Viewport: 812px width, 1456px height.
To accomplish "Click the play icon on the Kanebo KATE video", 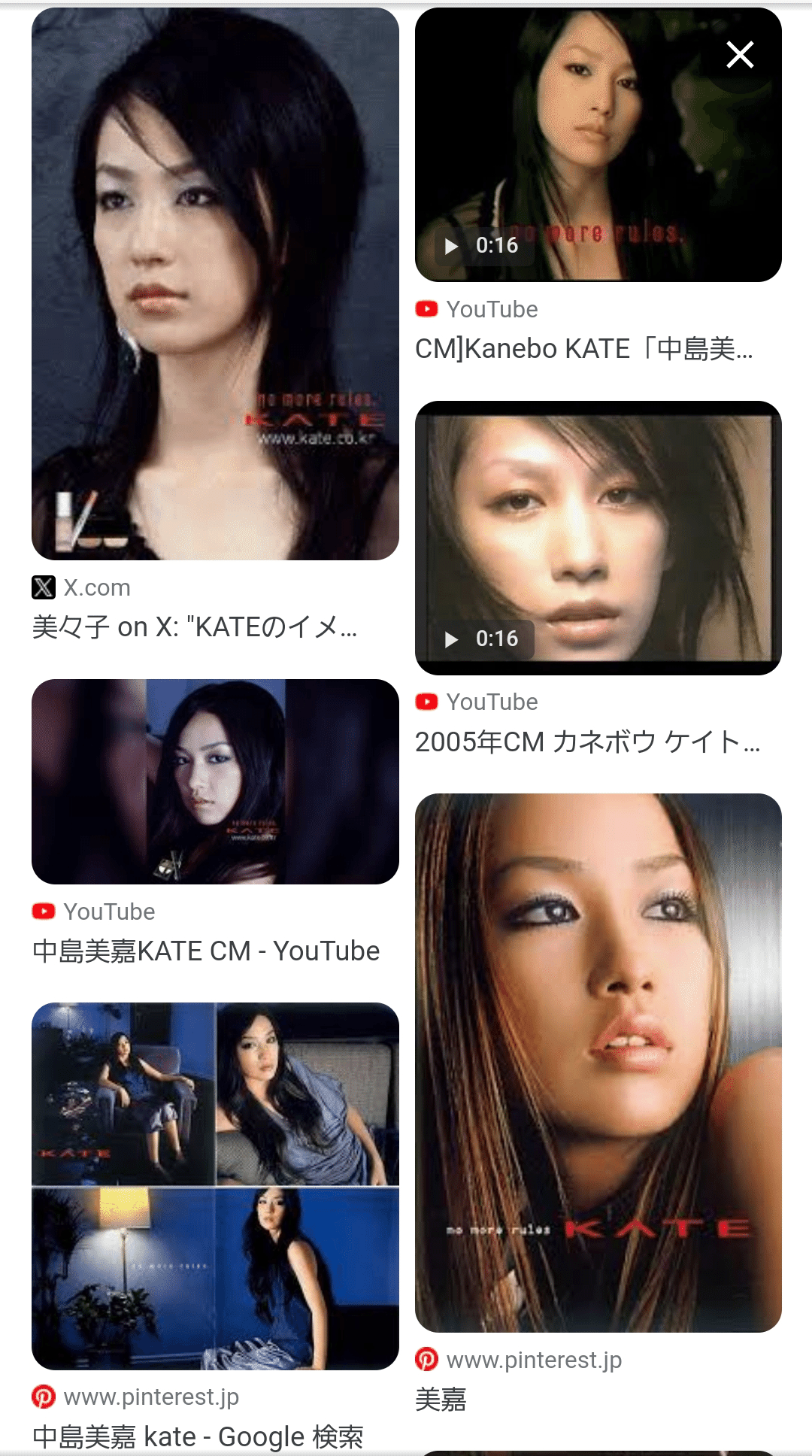I will [x=452, y=246].
